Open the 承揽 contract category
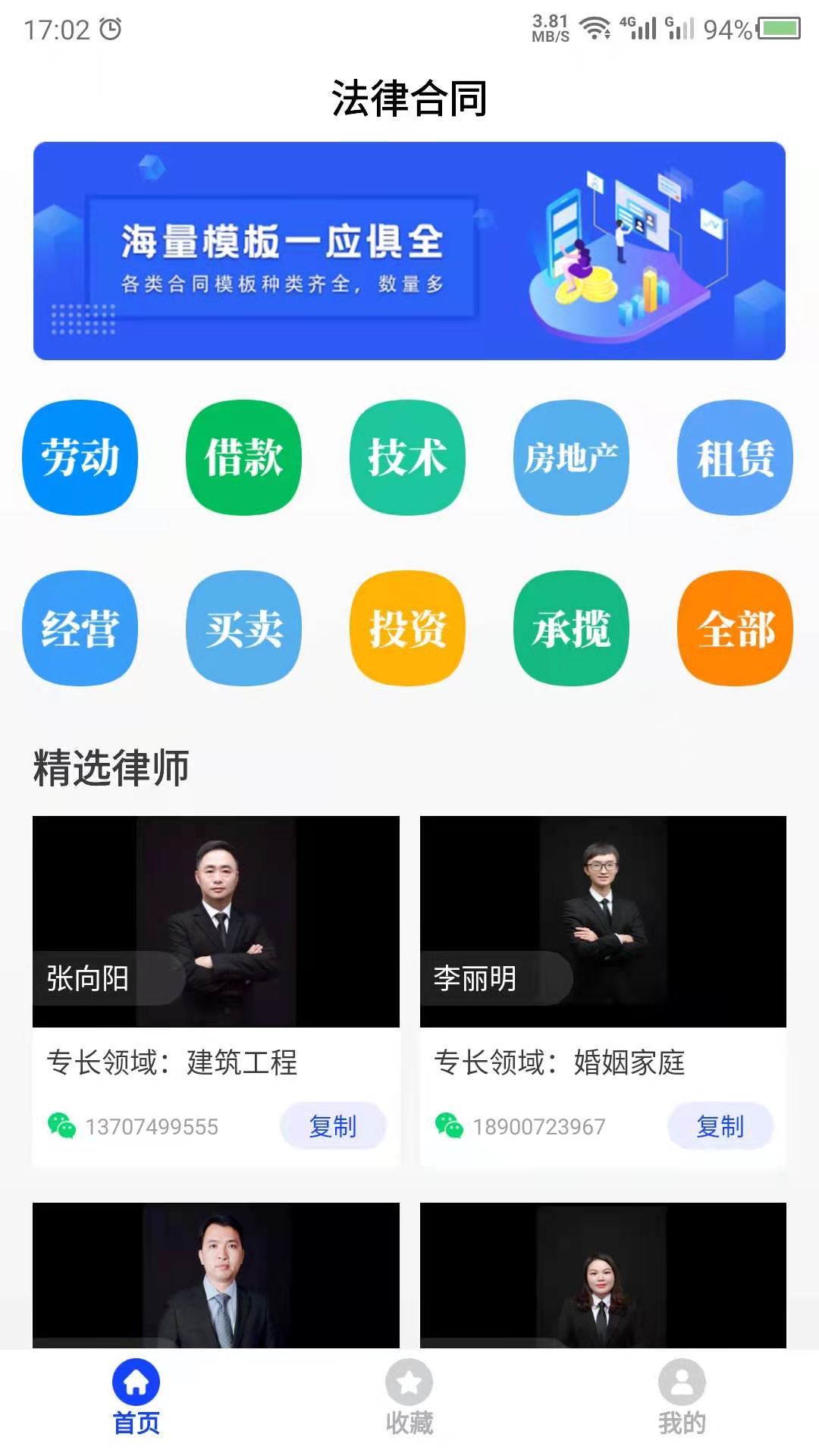 571,629
